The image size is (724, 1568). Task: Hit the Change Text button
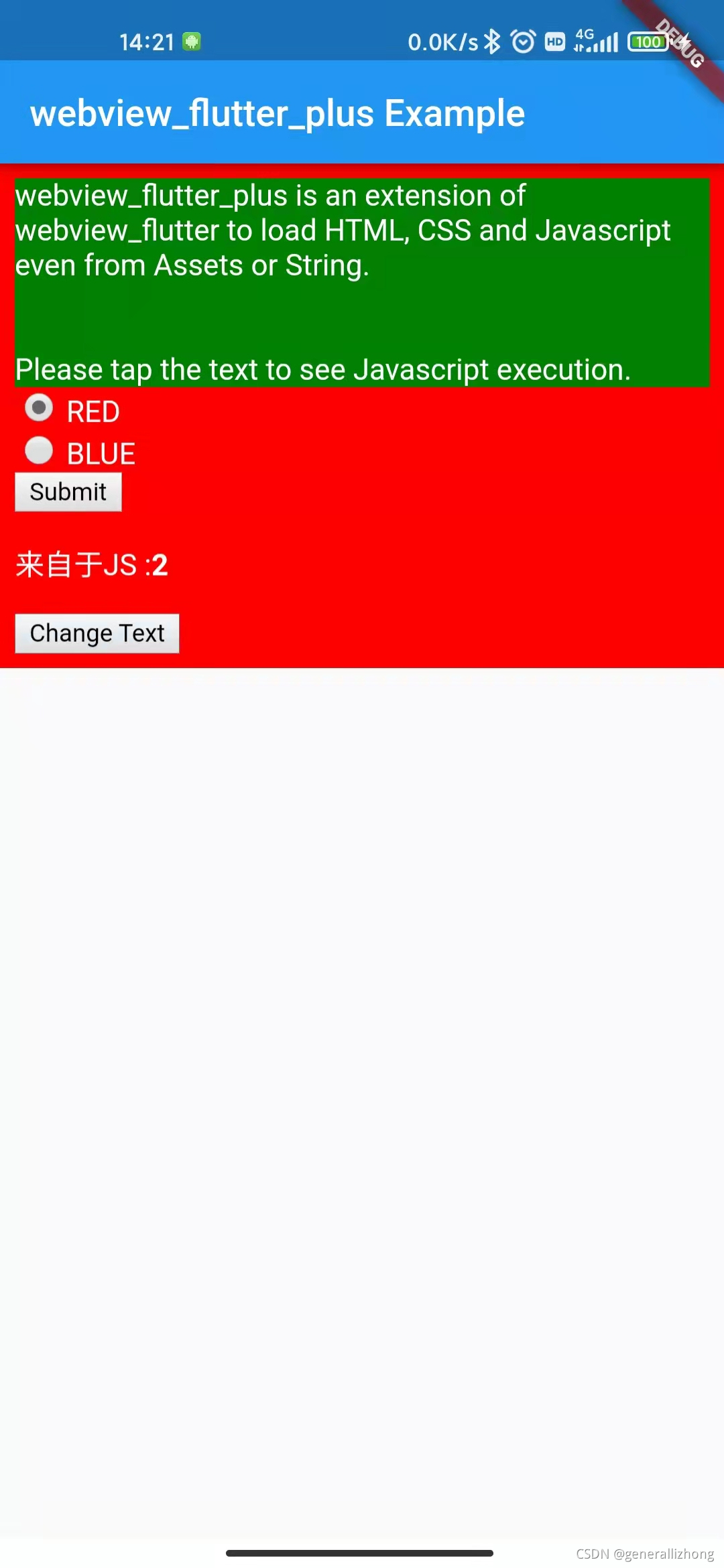click(x=97, y=633)
